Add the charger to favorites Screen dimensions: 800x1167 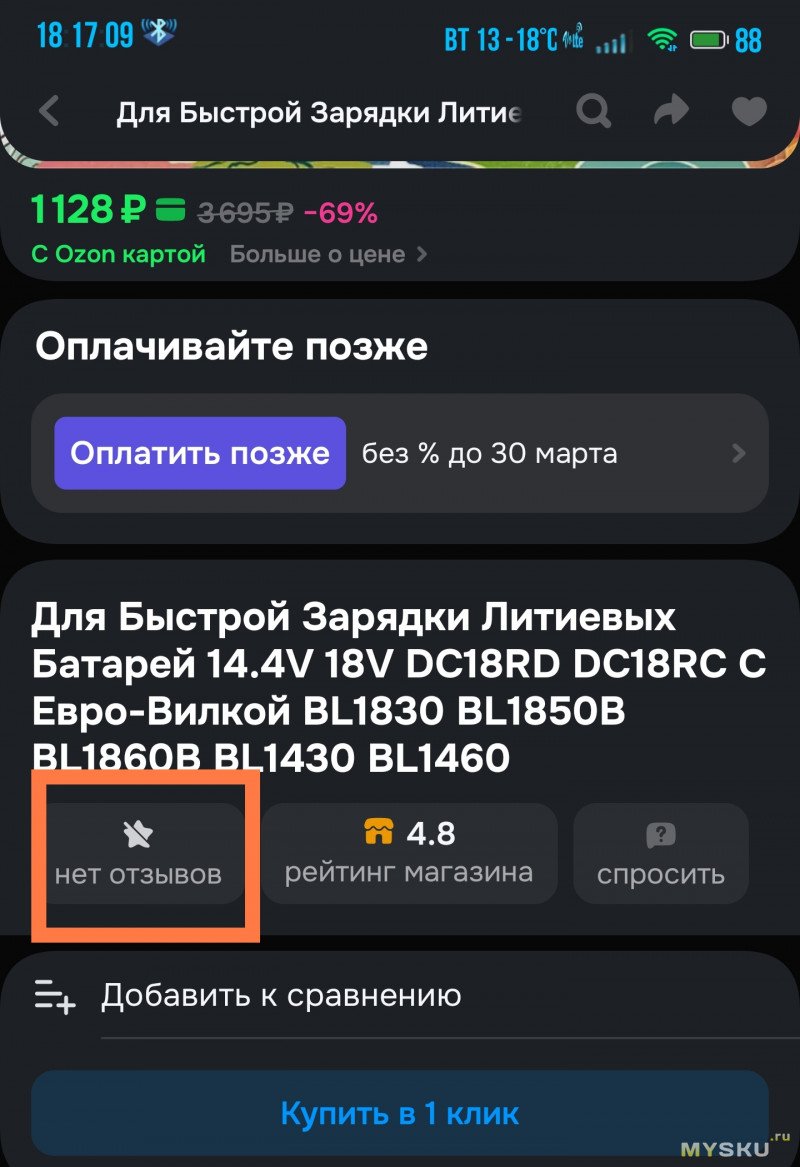(749, 111)
